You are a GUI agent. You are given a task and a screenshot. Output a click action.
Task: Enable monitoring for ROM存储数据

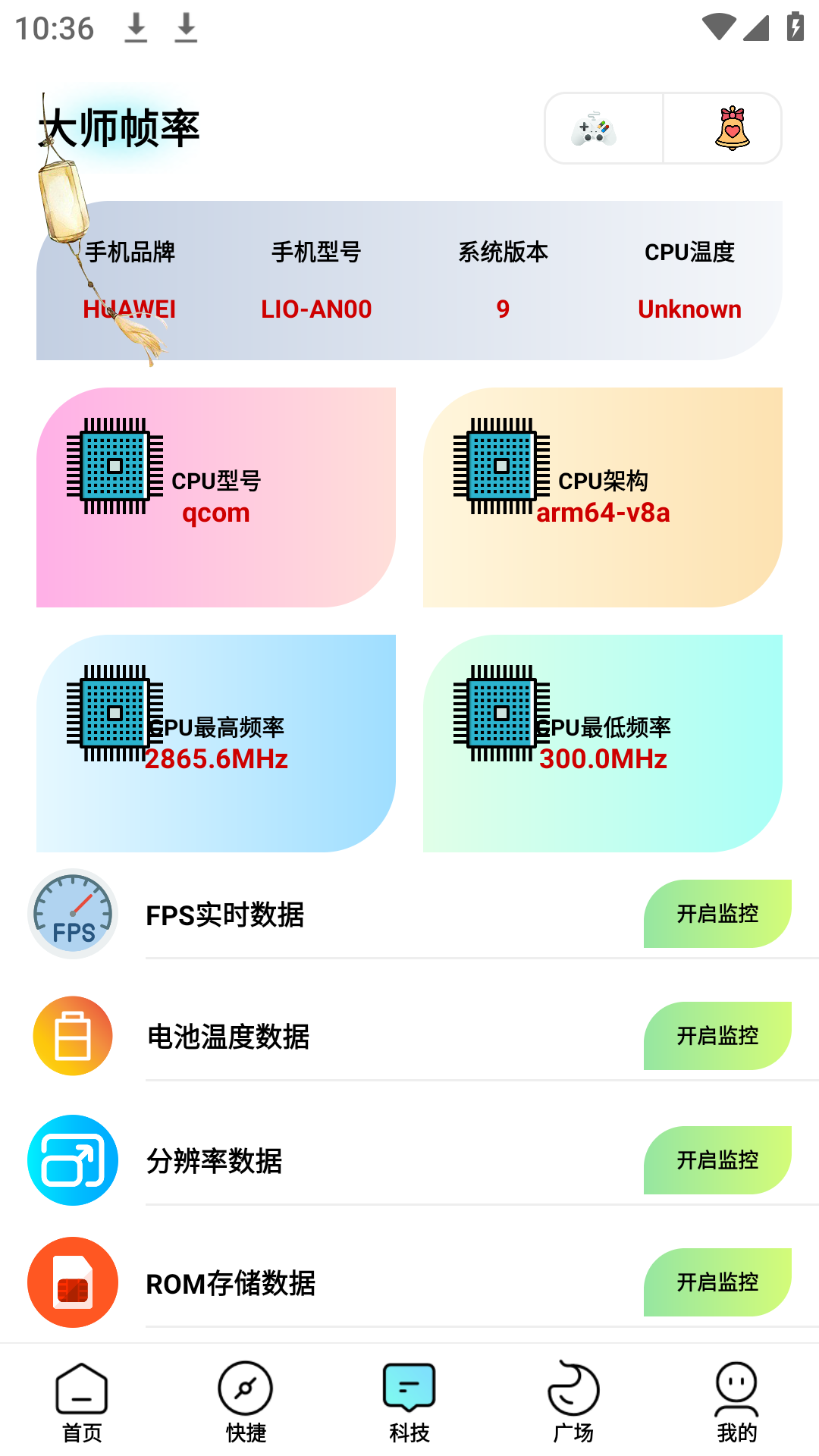click(717, 1282)
